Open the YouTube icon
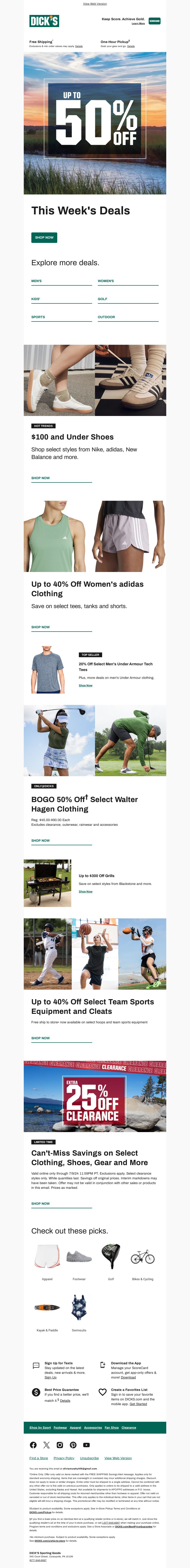The width and height of the screenshot is (190, 1568). (86, 1445)
